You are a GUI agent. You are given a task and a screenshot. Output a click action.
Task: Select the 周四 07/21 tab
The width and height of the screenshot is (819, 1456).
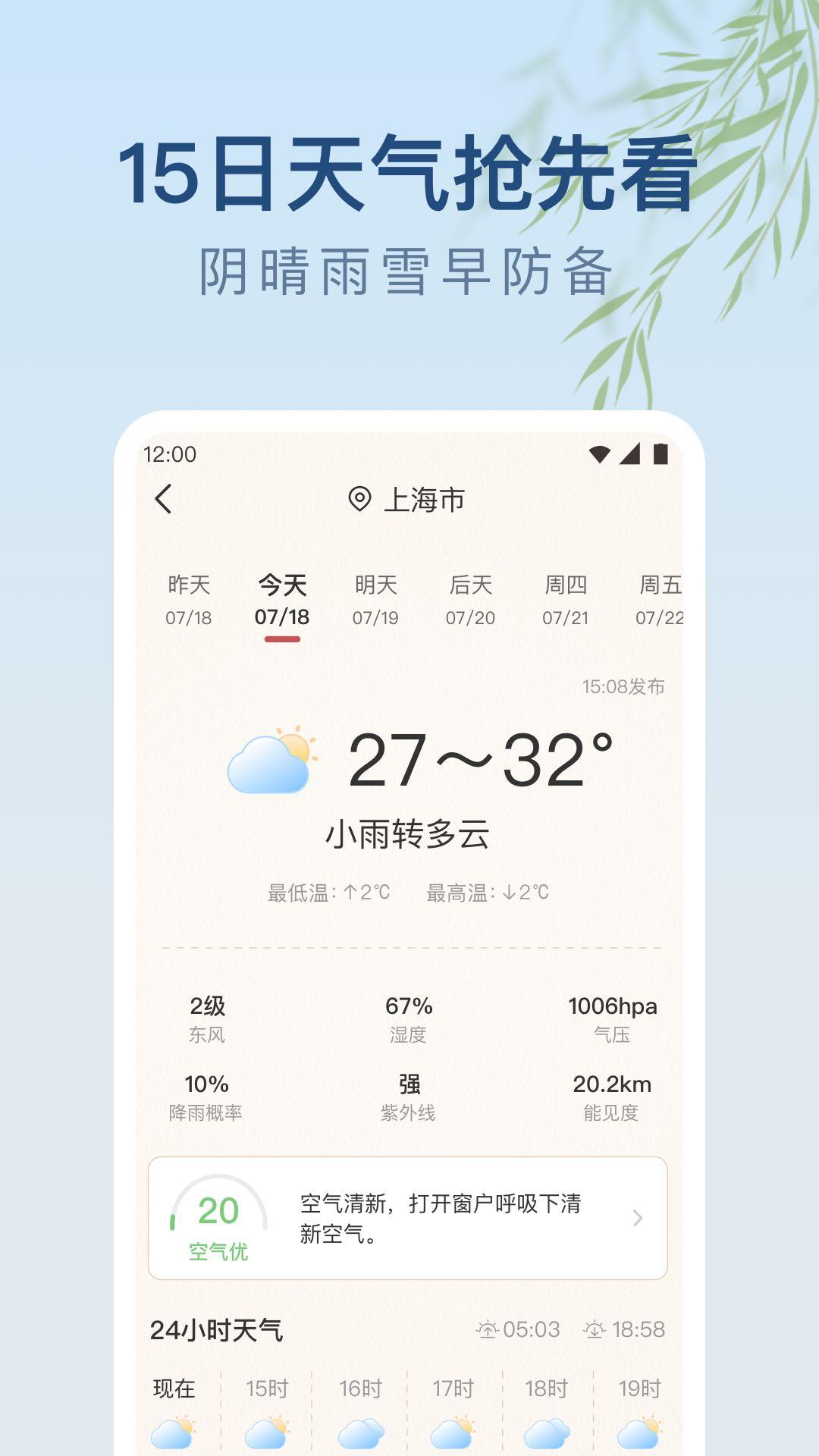click(564, 599)
